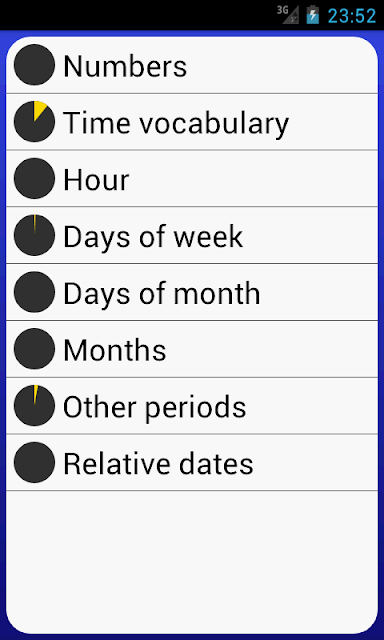Open Days of month
This screenshot has width=384, height=640.
(192, 292)
